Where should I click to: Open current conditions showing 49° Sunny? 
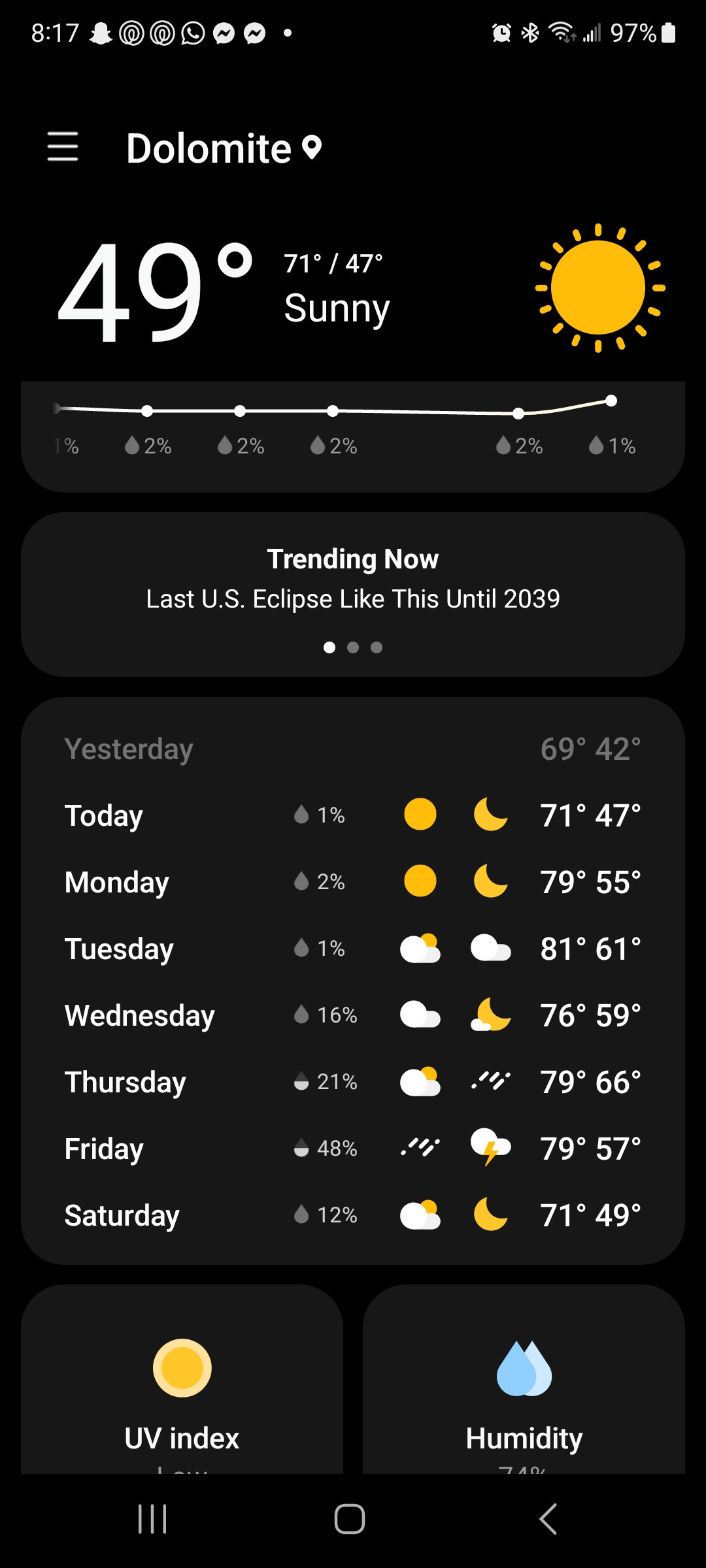click(x=222, y=291)
